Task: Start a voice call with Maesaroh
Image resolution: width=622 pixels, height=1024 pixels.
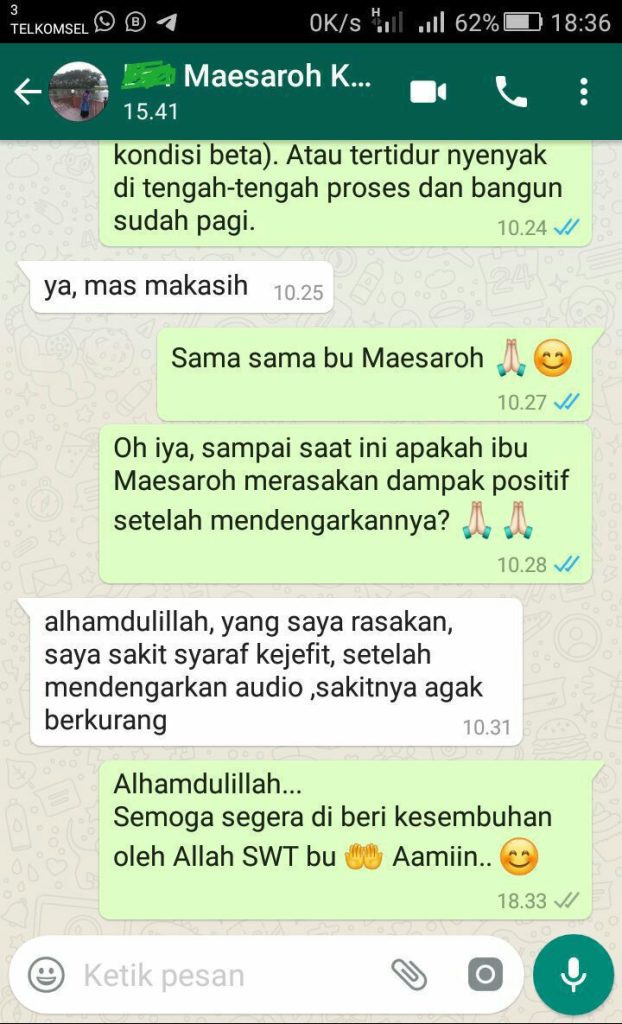Action: pos(510,92)
